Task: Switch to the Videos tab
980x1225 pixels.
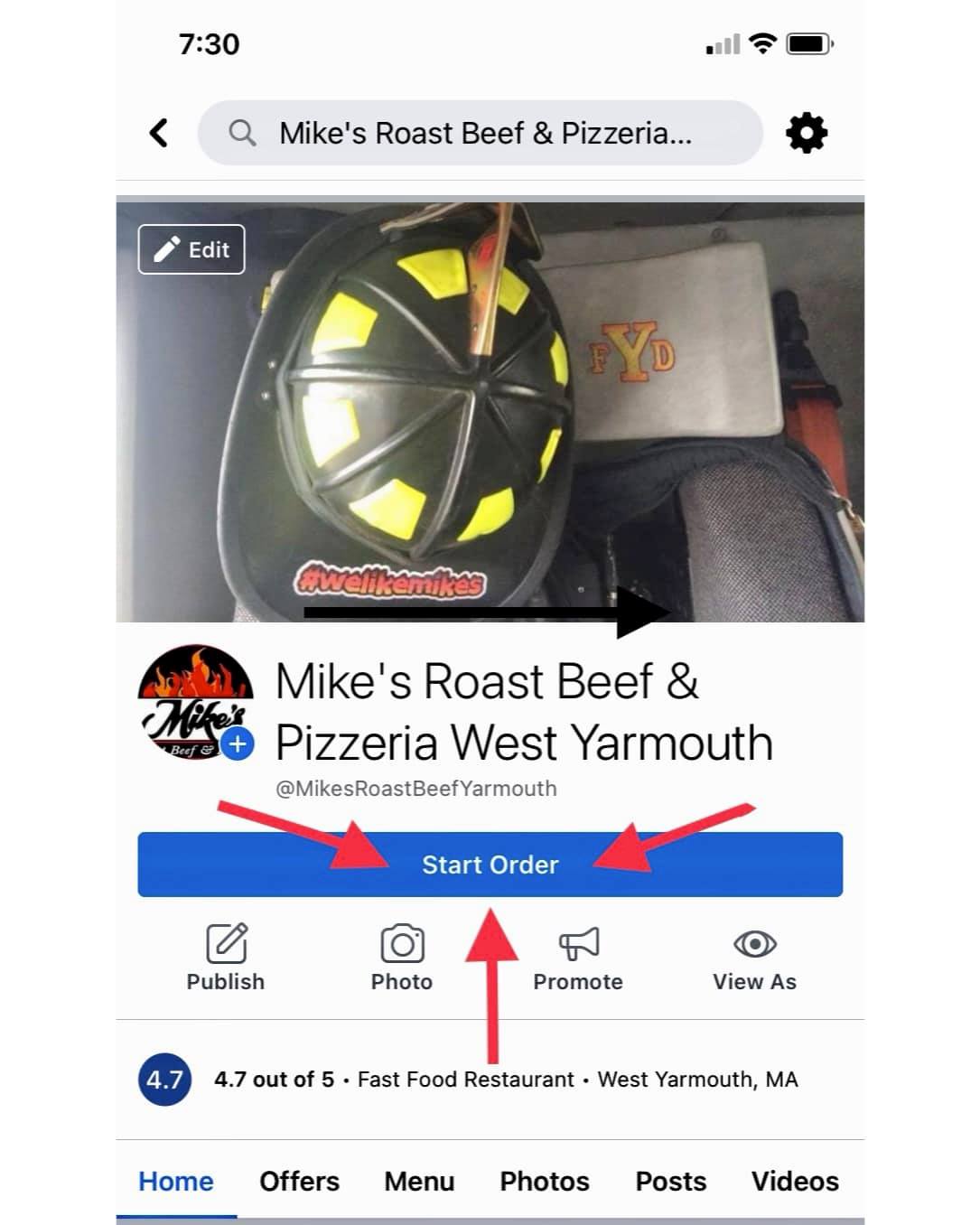Action: coord(795,1181)
